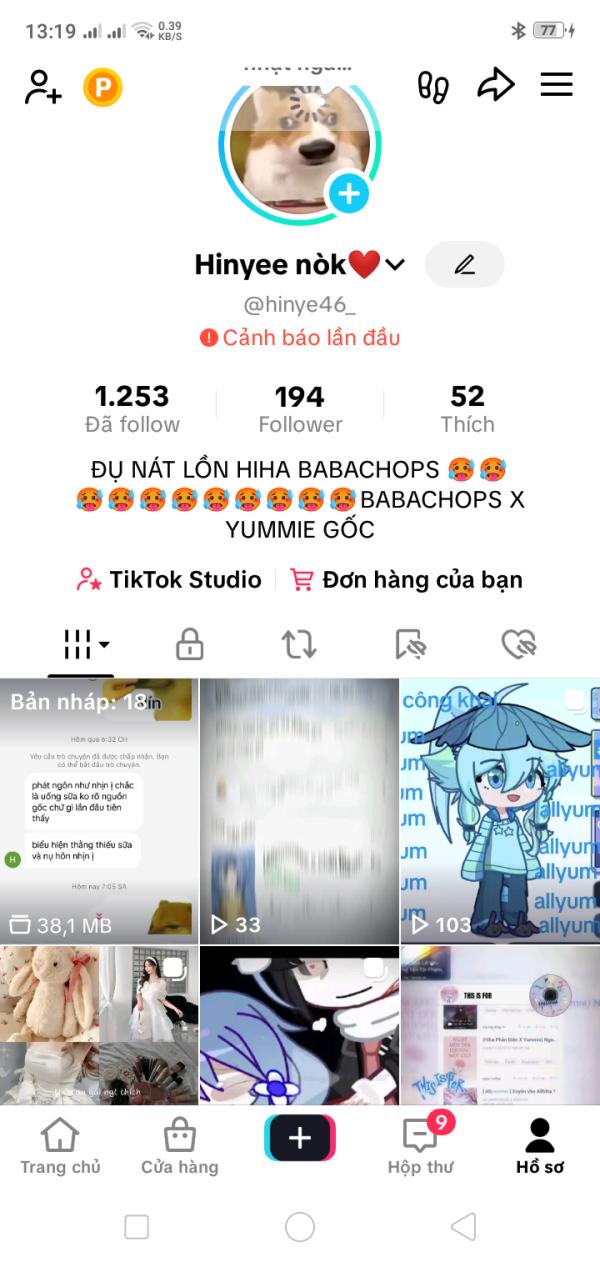This screenshot has width=600, height=1267.
Task: Play the video with 103 views
Action: click(x=499, y=810)
